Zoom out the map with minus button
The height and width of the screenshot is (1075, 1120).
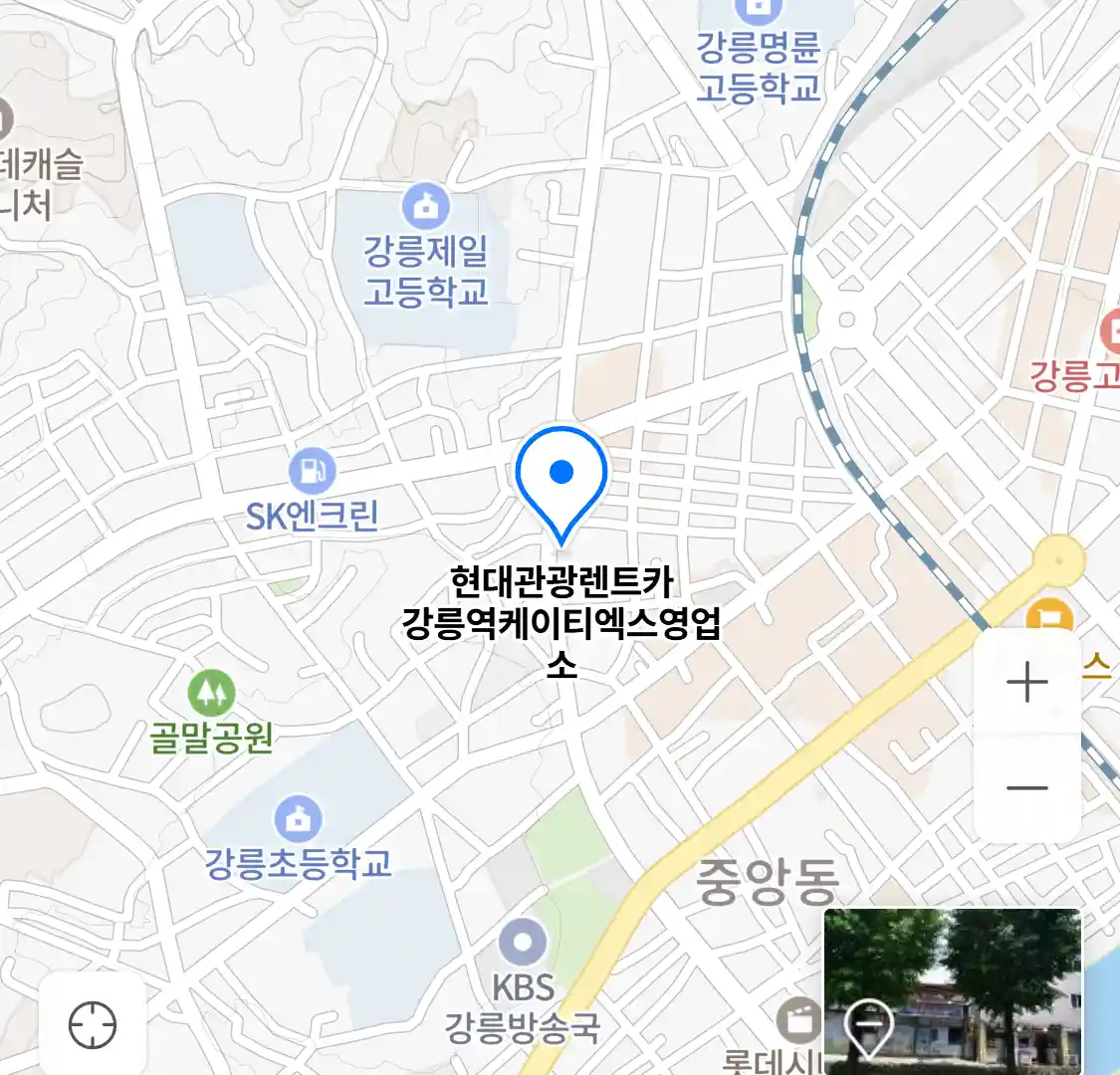tap(1026, 788)
